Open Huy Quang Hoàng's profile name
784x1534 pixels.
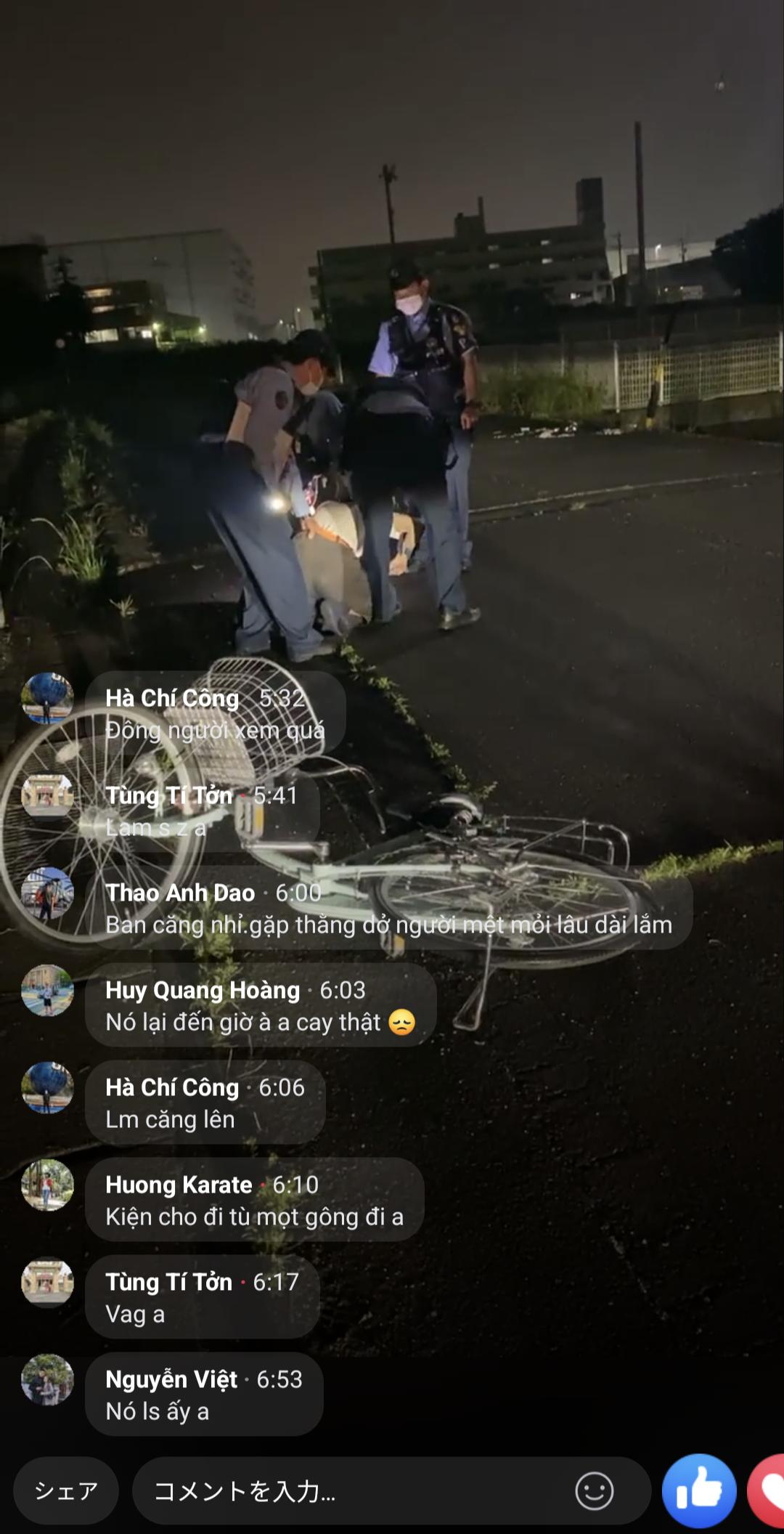202,990
